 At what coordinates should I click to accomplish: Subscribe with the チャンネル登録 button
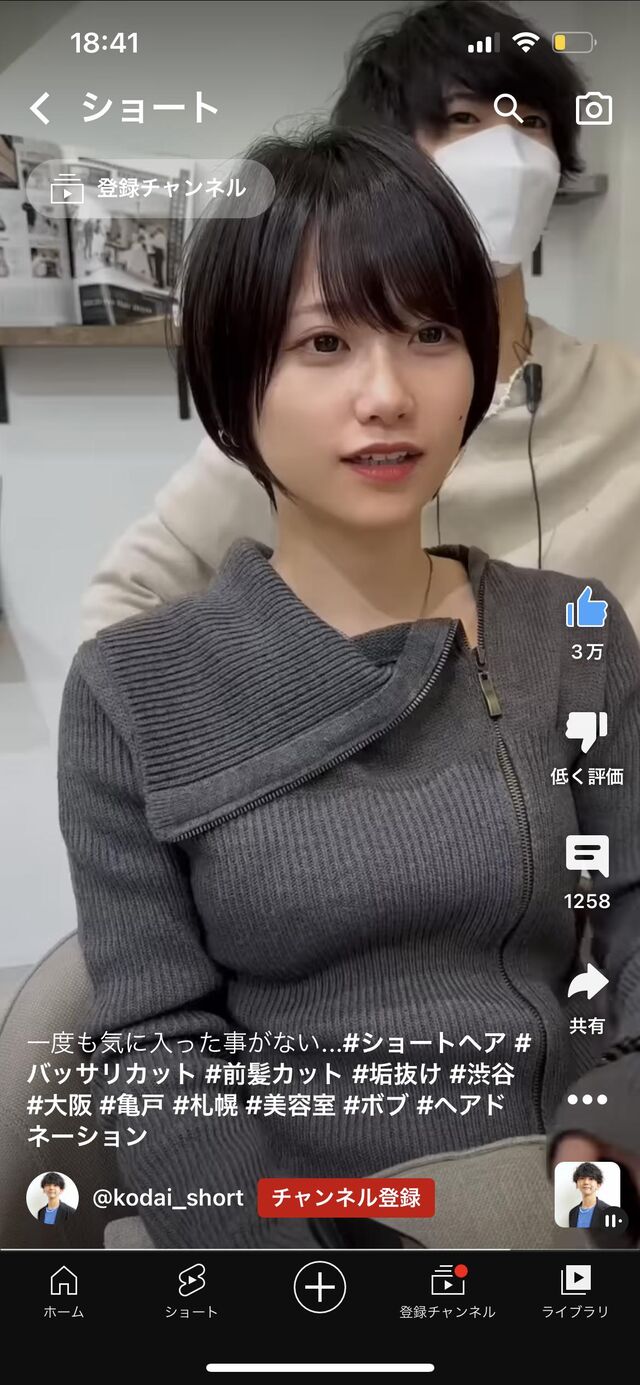[x=346, y=1197]
